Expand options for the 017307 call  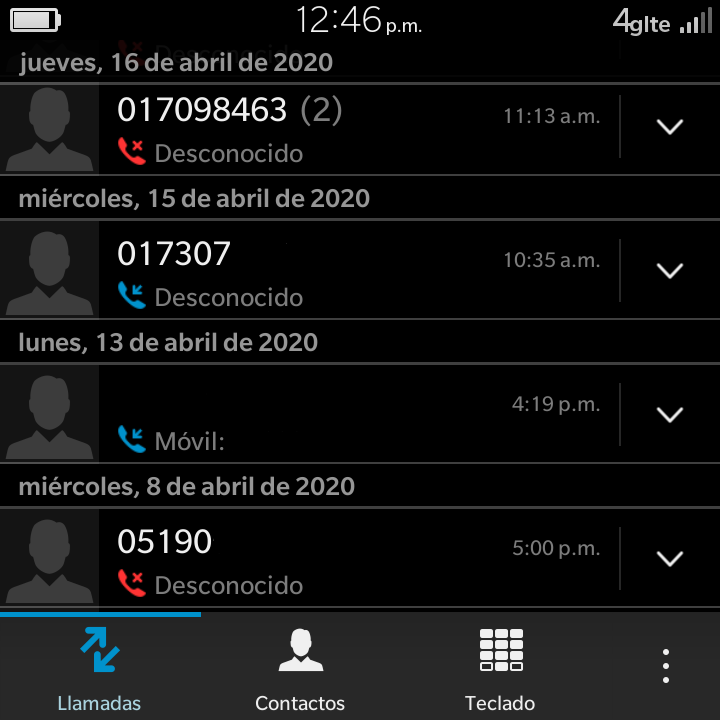669,271
